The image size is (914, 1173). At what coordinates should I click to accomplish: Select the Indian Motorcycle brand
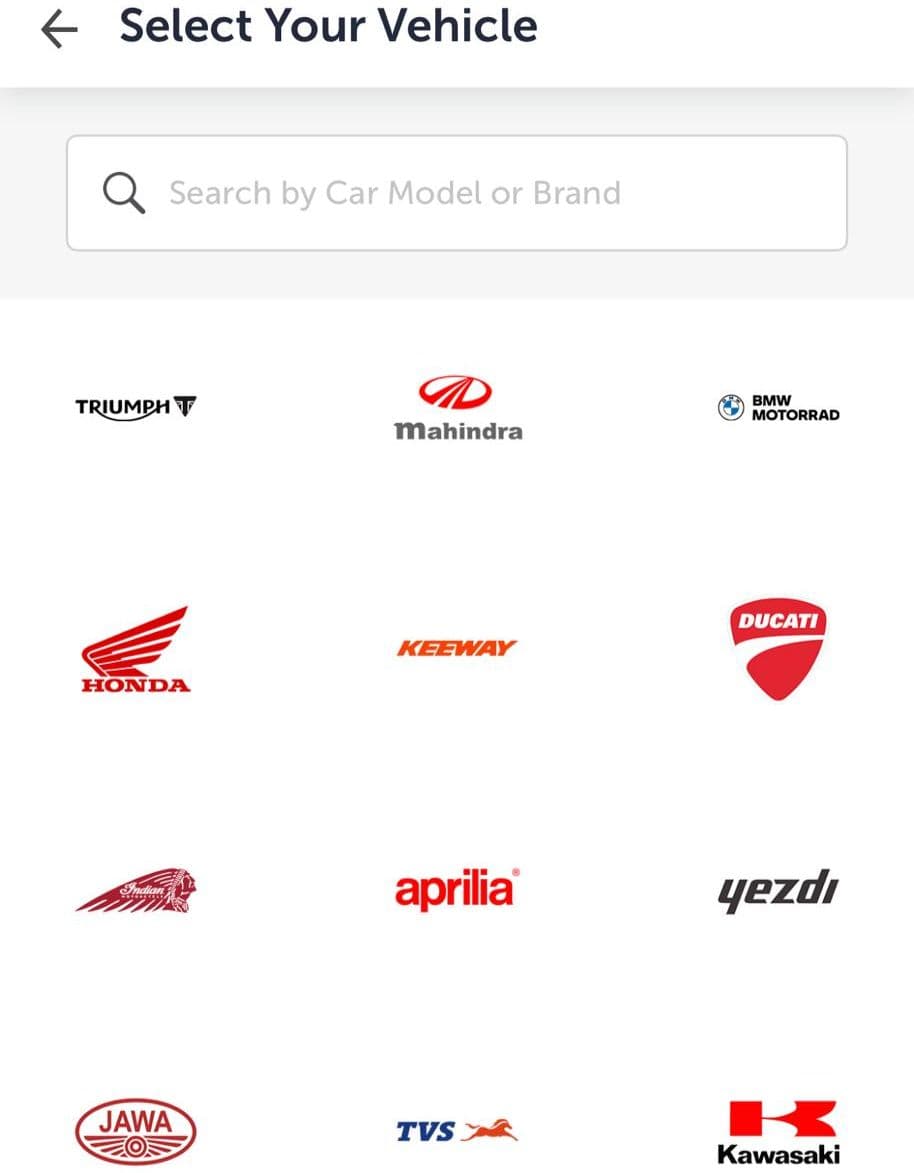(x=136, y=890)
